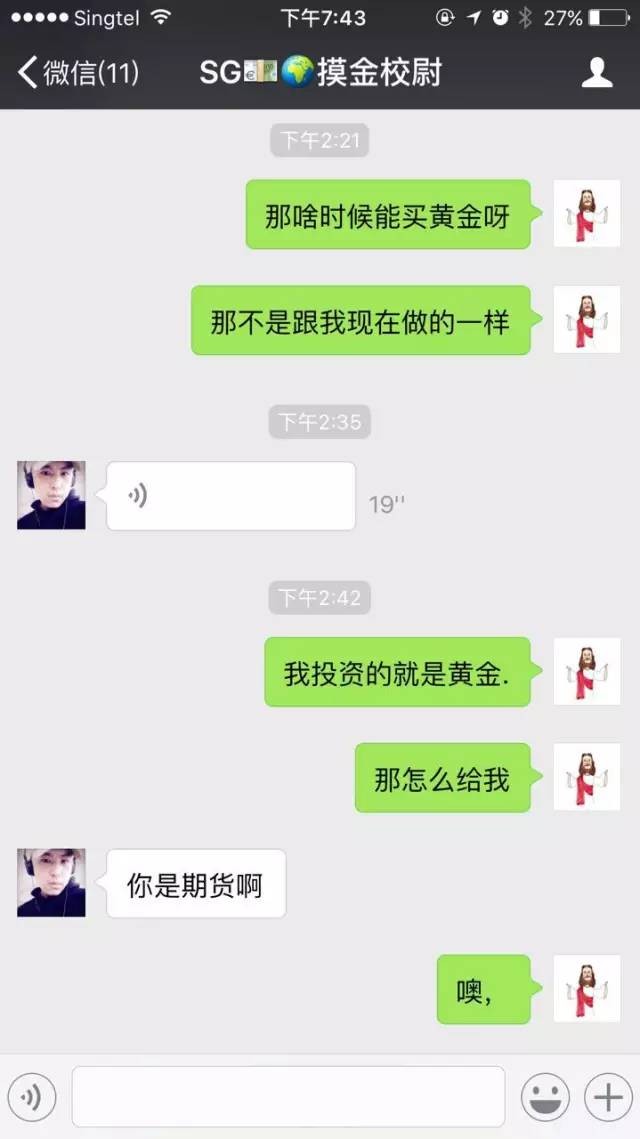Tap the message text field
Viewport: 640px width, 1139px height.
click(x=288, y=1097)
